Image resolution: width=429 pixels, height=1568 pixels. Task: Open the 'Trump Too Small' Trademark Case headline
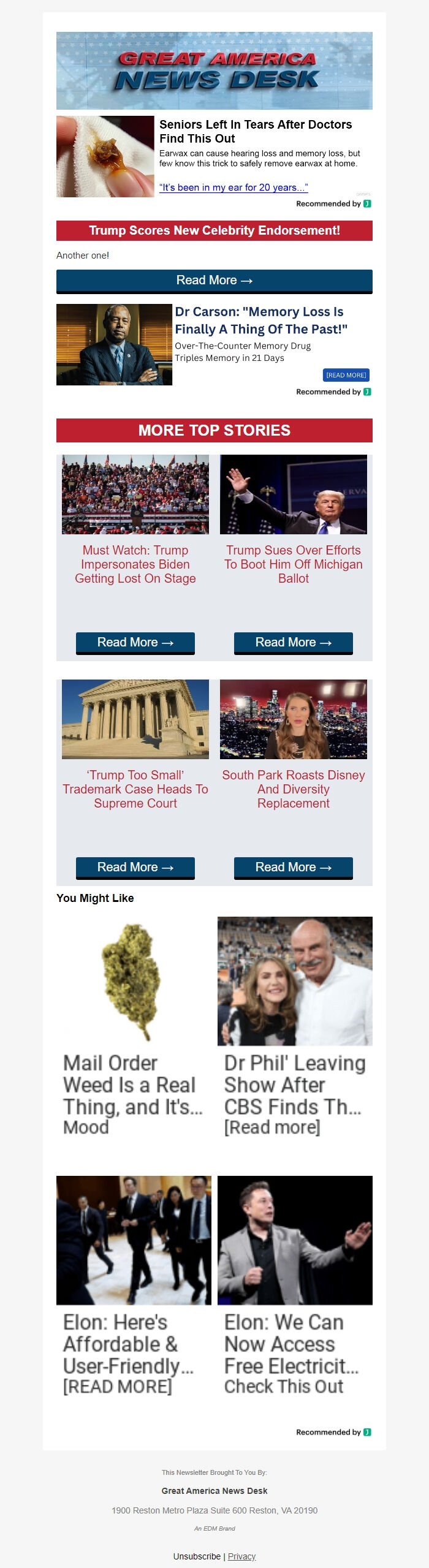coord(135,789)
